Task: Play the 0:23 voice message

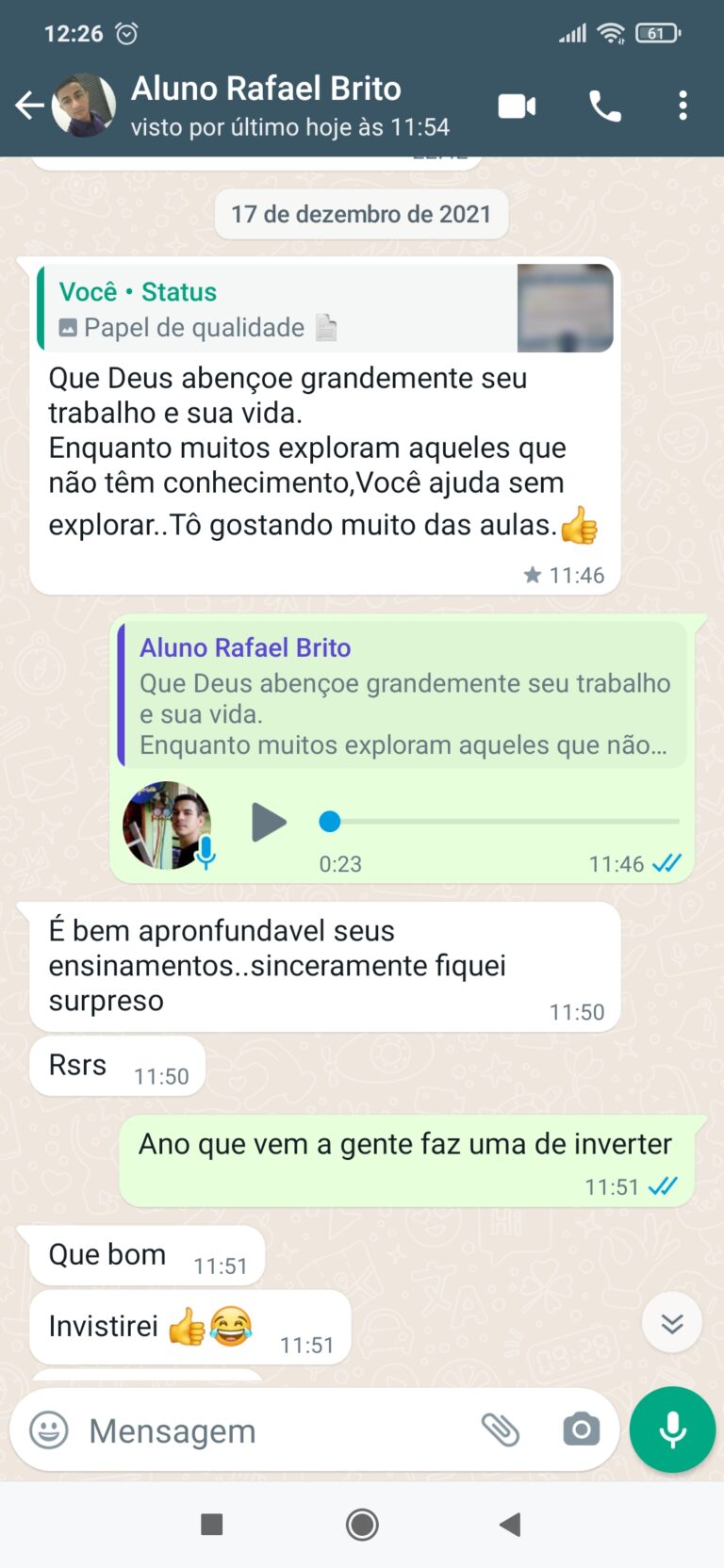Action: (x=269, y=822)
